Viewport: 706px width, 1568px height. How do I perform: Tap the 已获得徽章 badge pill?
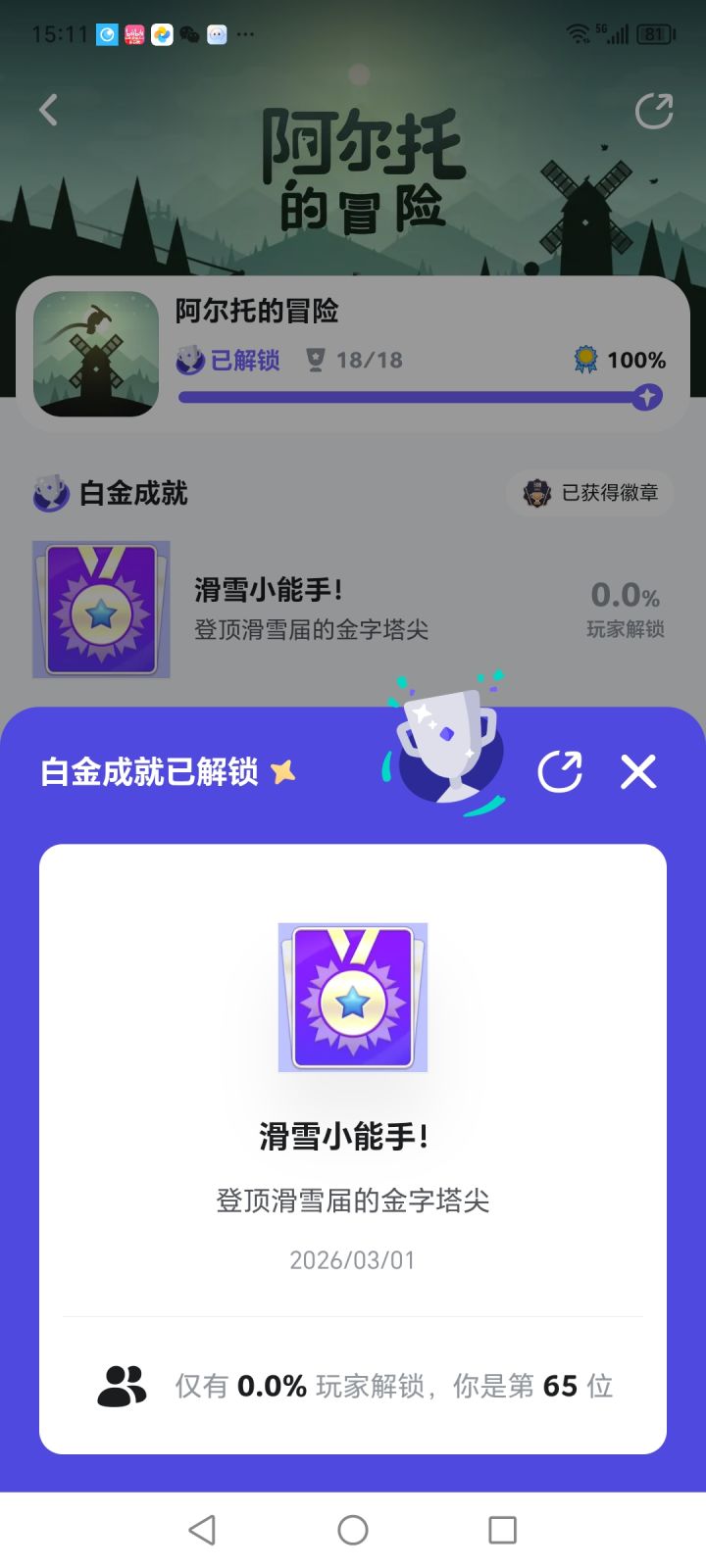(588, 493)
